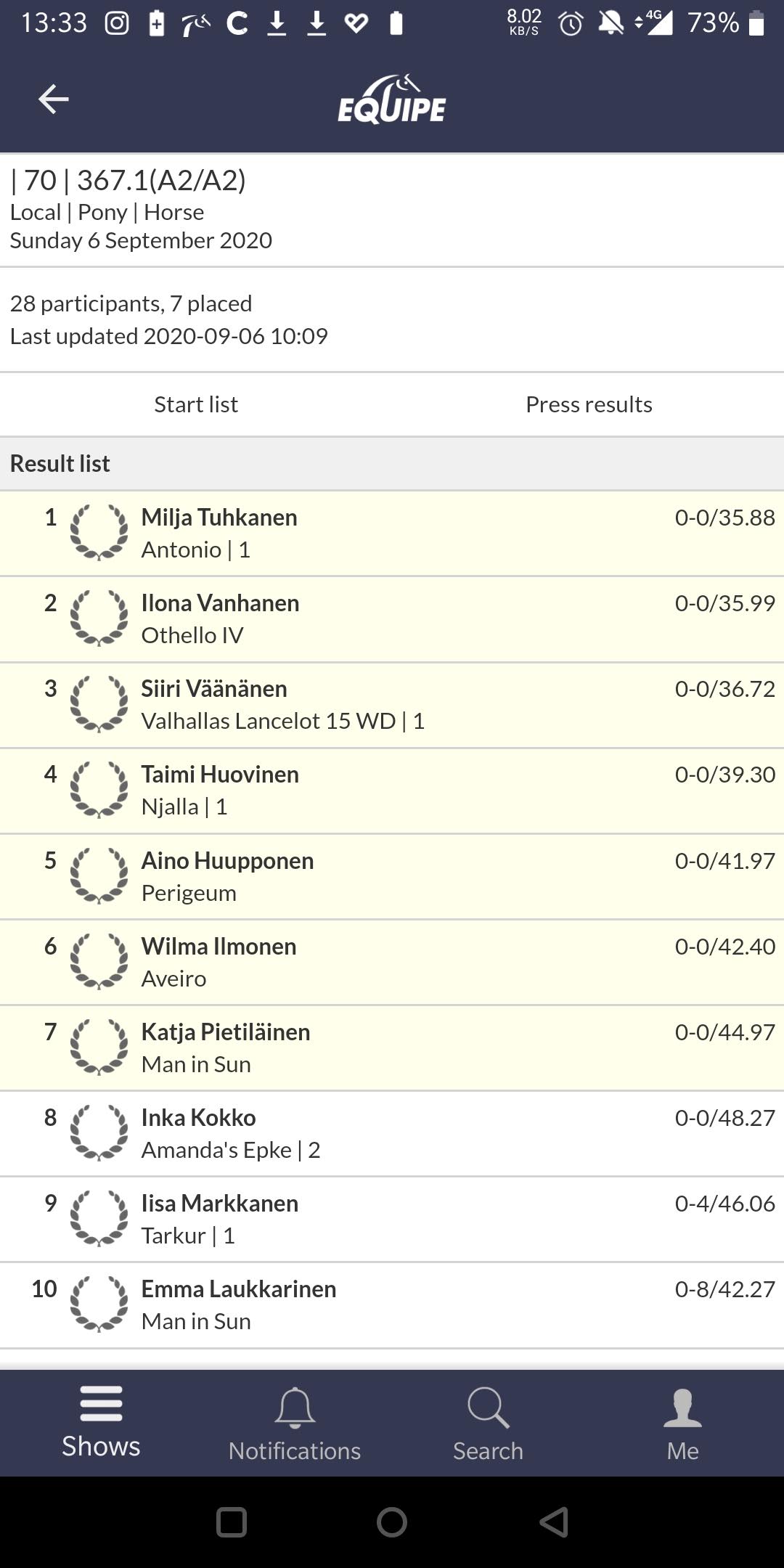This screenshot has width=784, height=1568.
Task: Go back using the top-left arrow
Action: (x=53, y=99)
